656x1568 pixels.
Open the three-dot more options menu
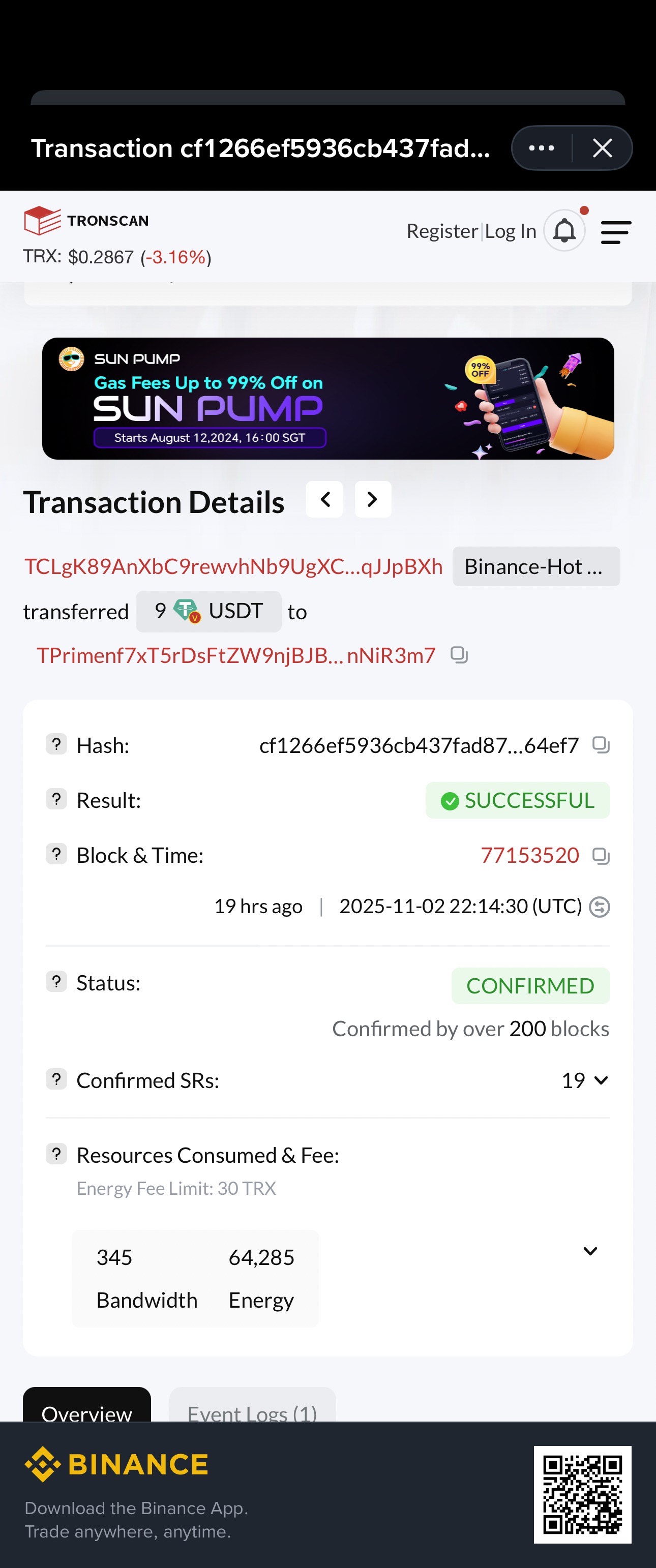542,148
